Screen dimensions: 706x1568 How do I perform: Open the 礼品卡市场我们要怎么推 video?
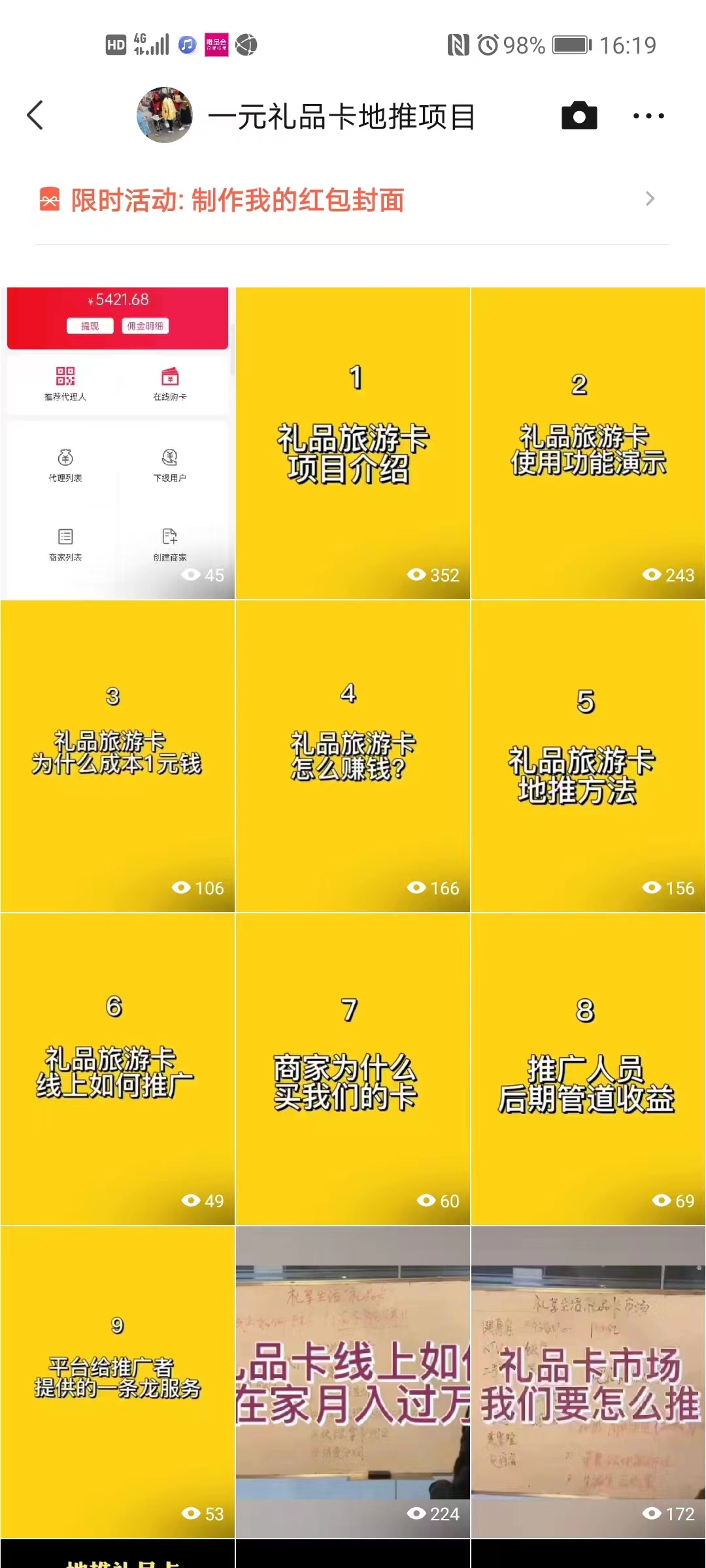coord(588,1382)
